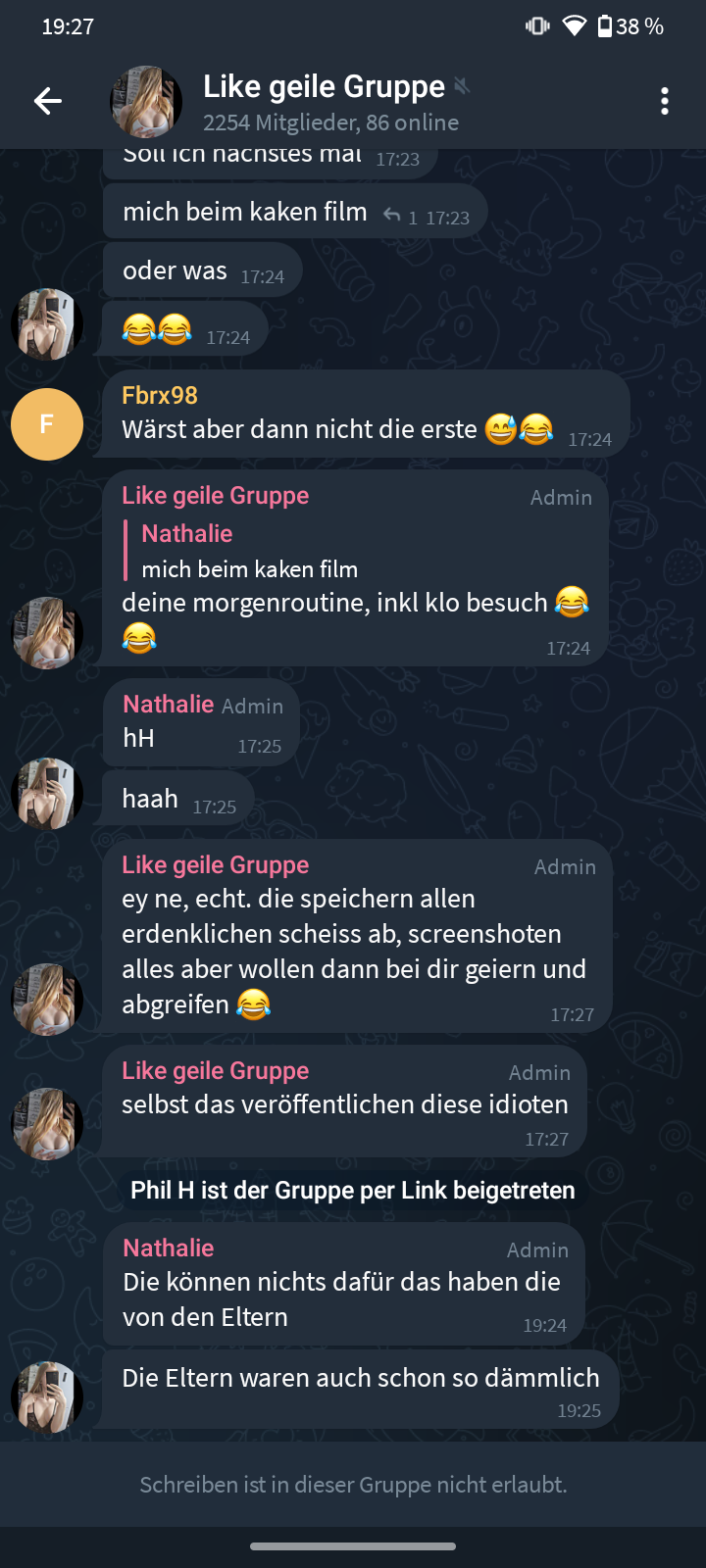Tap the Nathalie name above "hH"
Image resolution: width=706 pixels, height=1568 pixels.
(x=169, y=705)
